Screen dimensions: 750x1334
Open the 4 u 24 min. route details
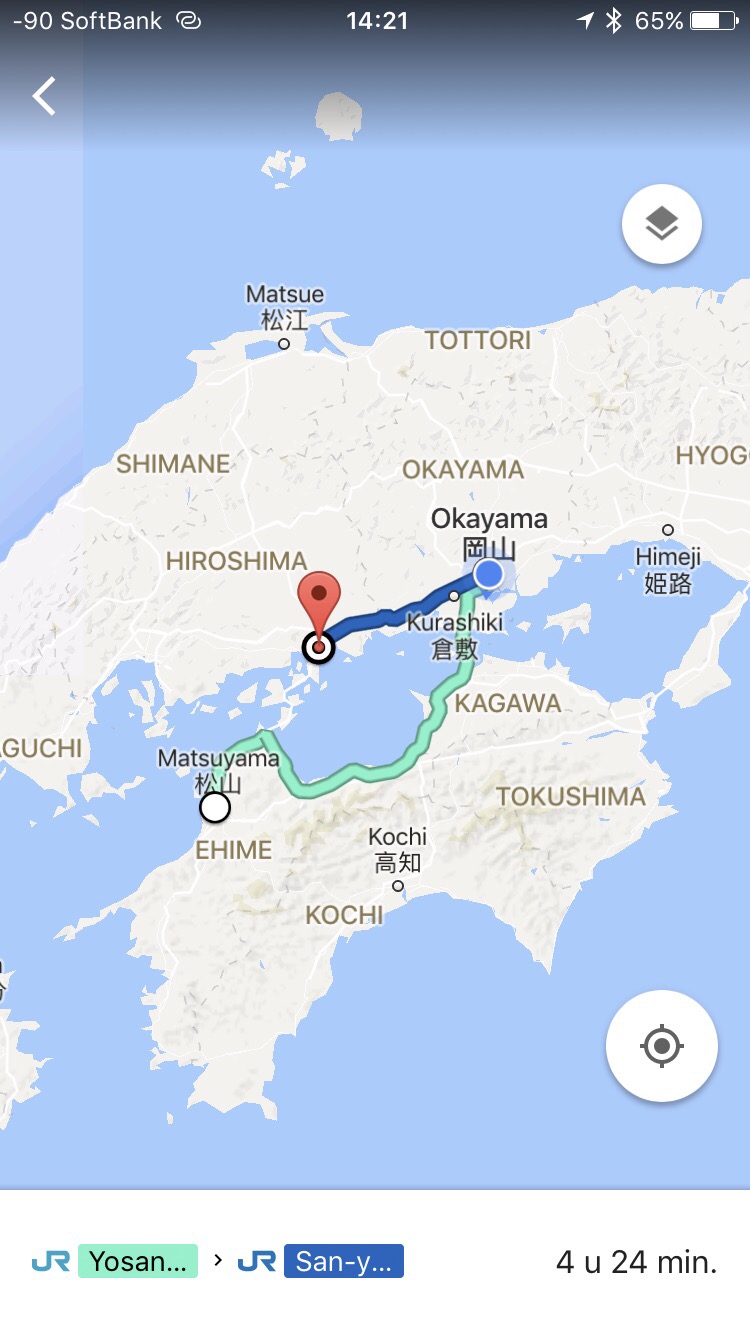(x=375, y=1262)
